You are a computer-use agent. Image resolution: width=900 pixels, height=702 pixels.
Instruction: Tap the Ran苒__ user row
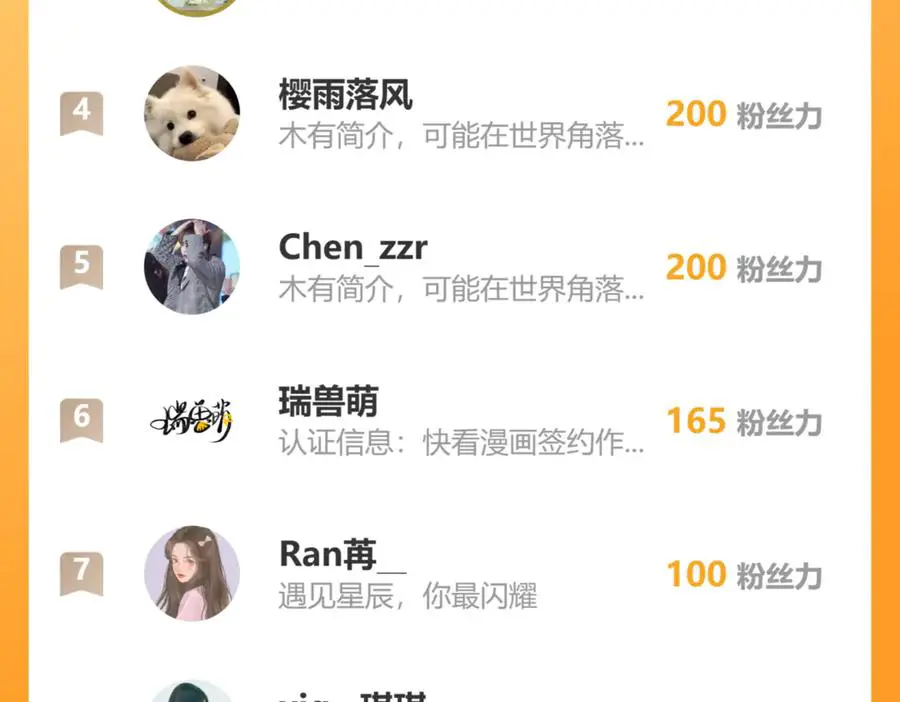coord(450,574)
